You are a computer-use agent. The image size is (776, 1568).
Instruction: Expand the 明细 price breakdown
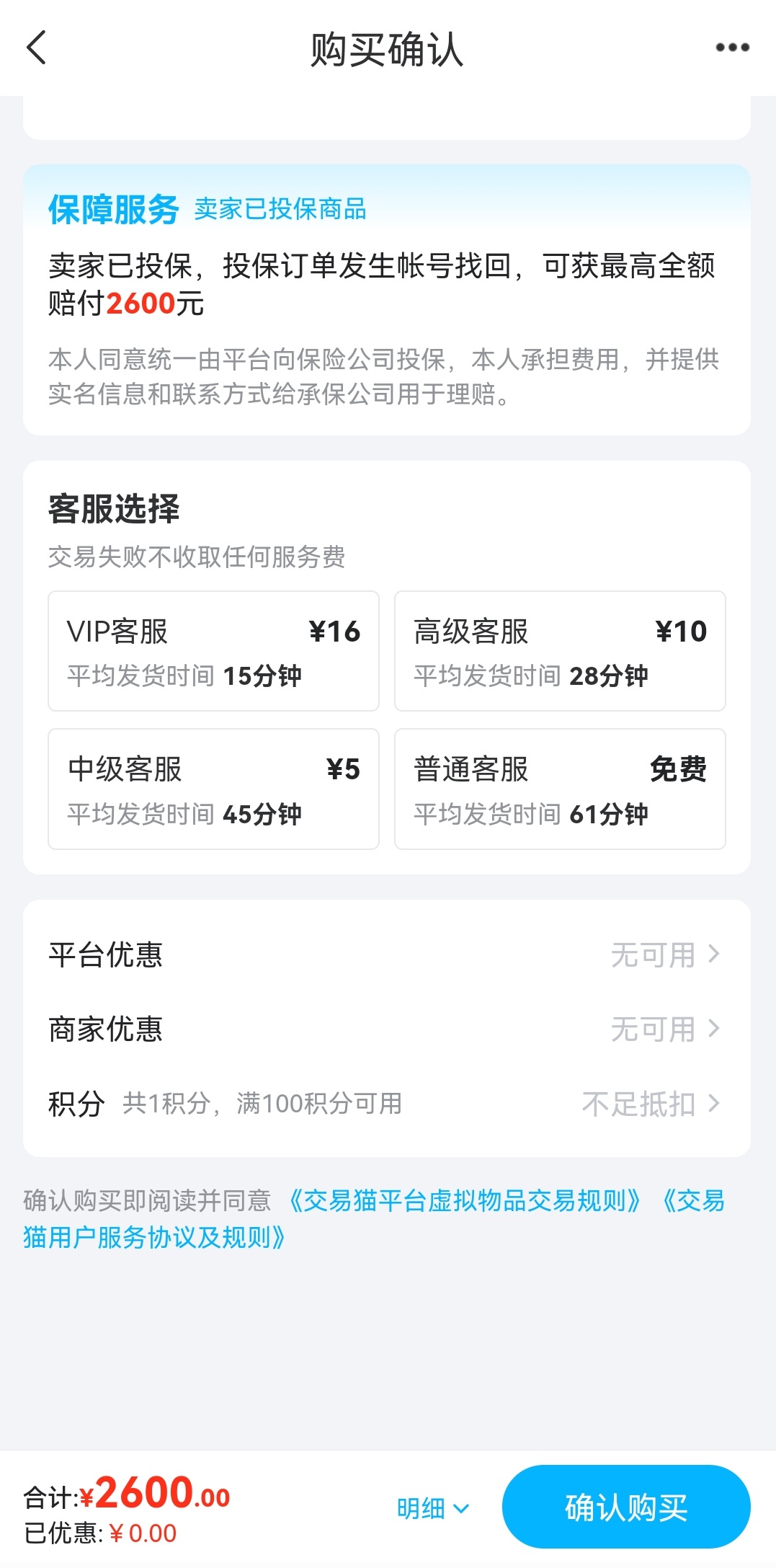[433, 1507]
